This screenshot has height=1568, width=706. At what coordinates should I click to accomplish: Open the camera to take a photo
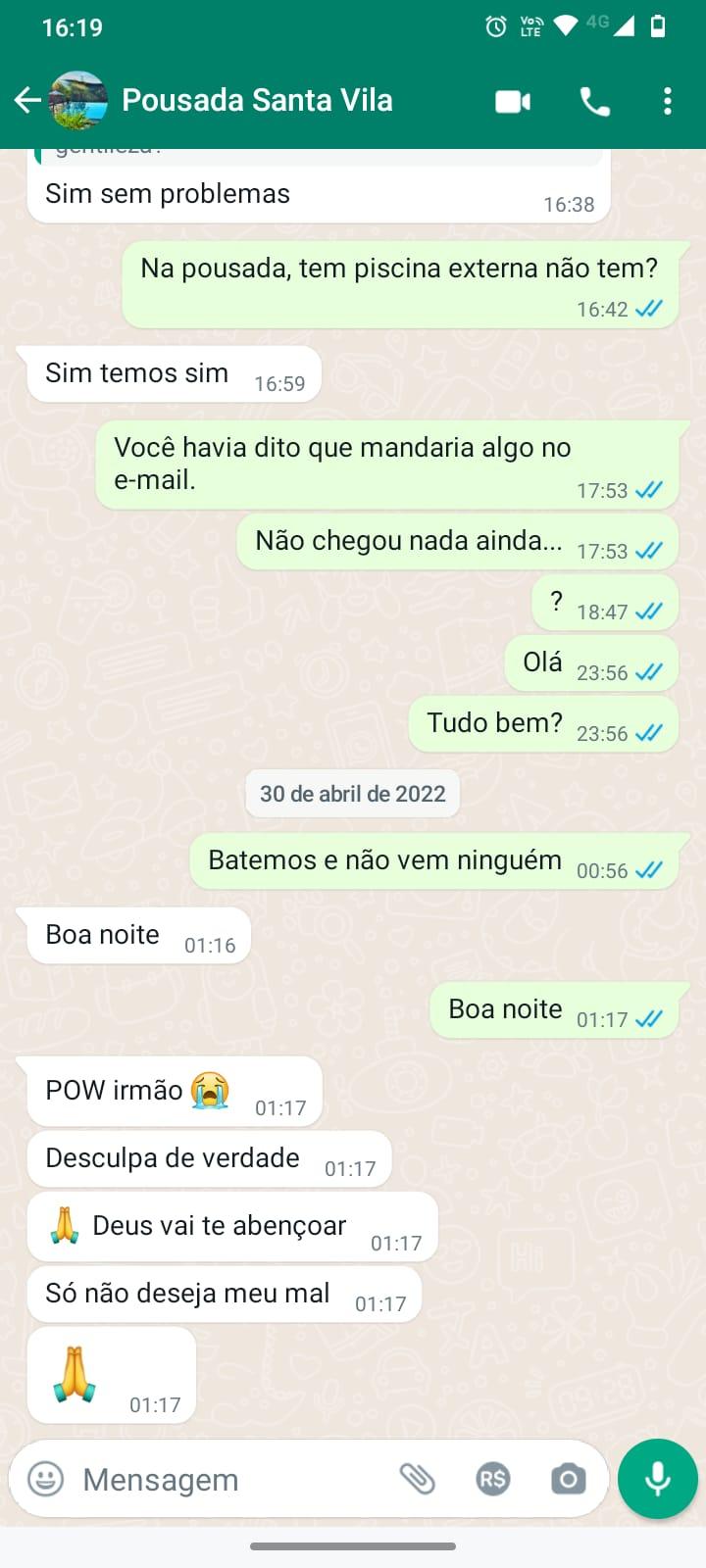point(568,1480)
